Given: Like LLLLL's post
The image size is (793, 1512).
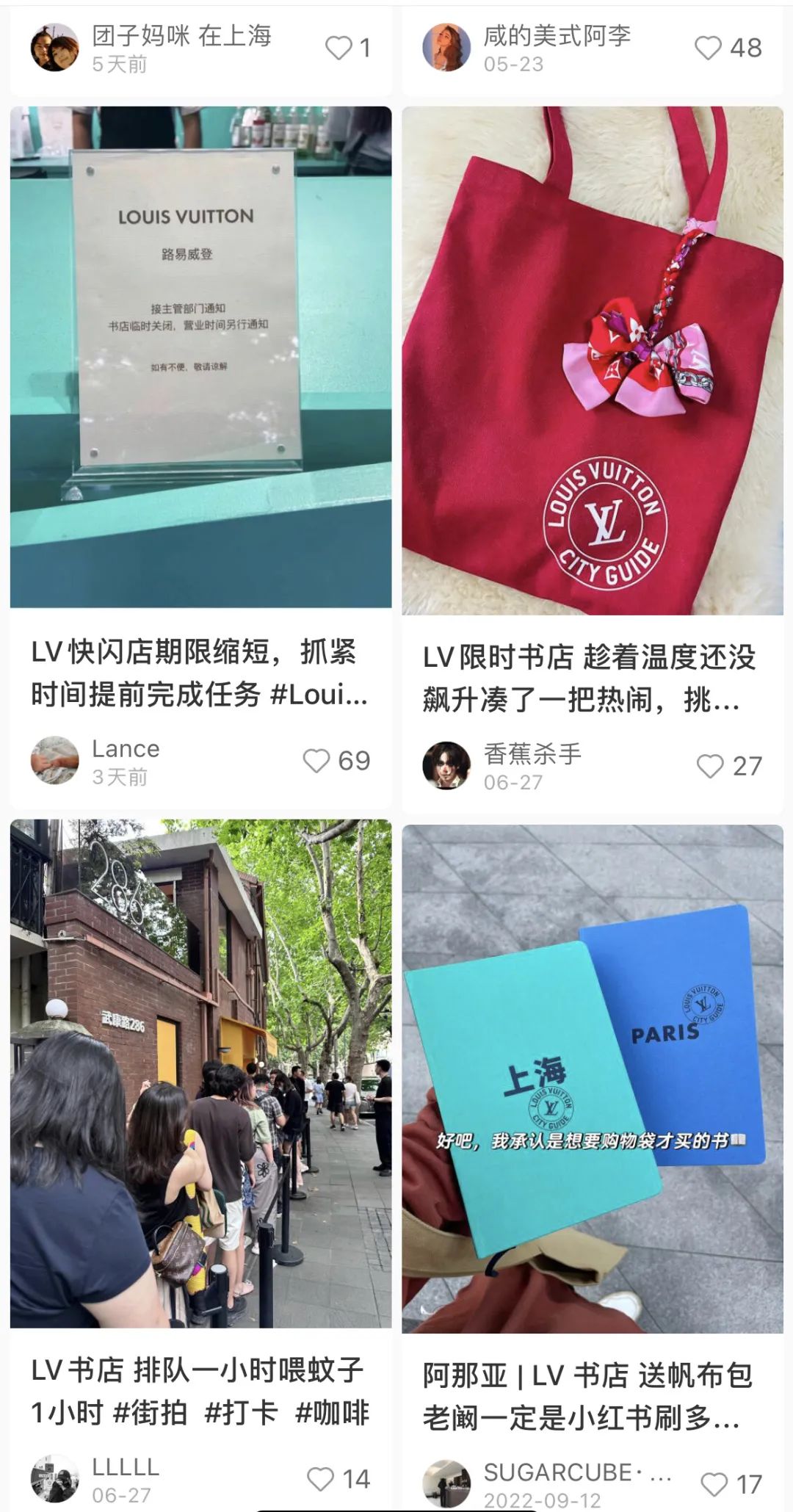Looking at the screenshot, I should pyautogui.click(x=321, y=1479).
